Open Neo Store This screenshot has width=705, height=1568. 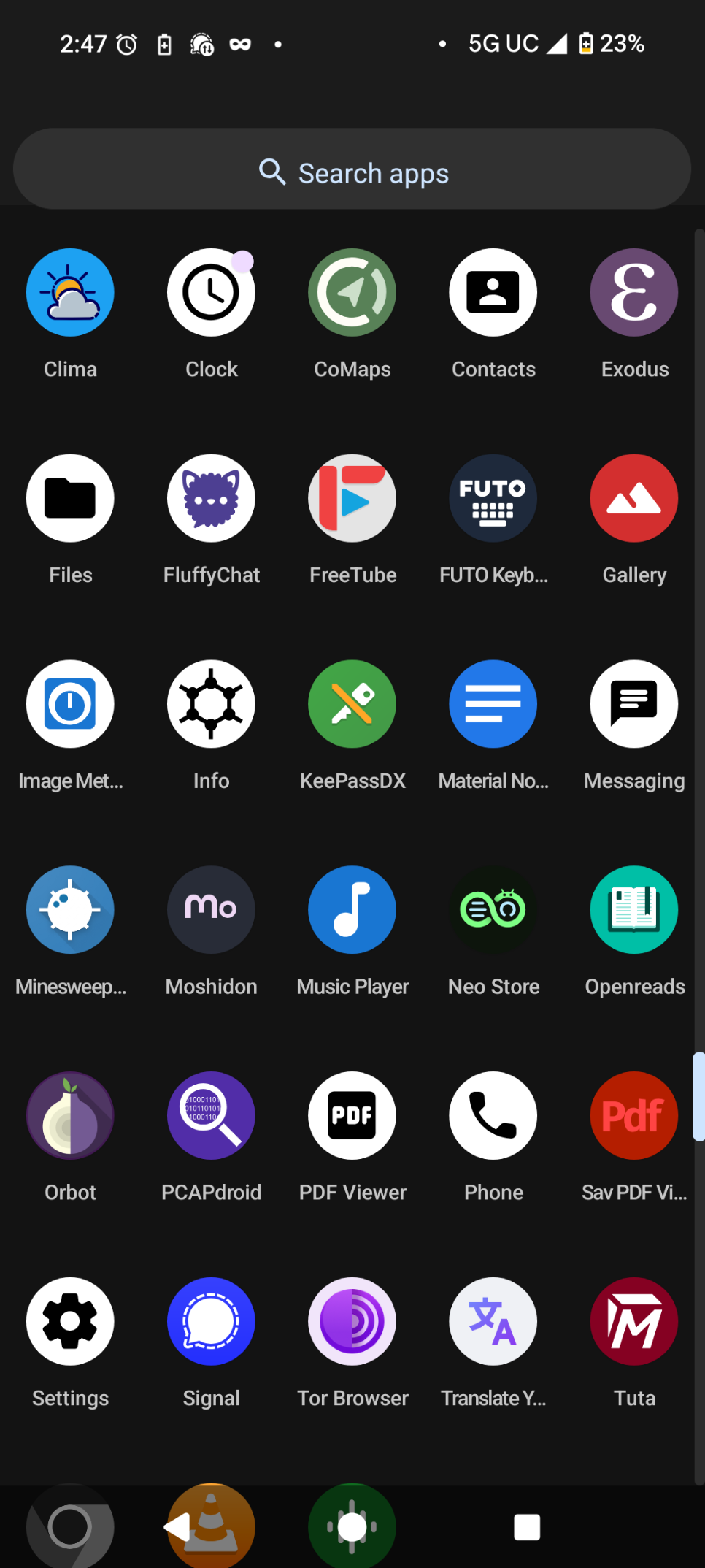tap(493, 910)
